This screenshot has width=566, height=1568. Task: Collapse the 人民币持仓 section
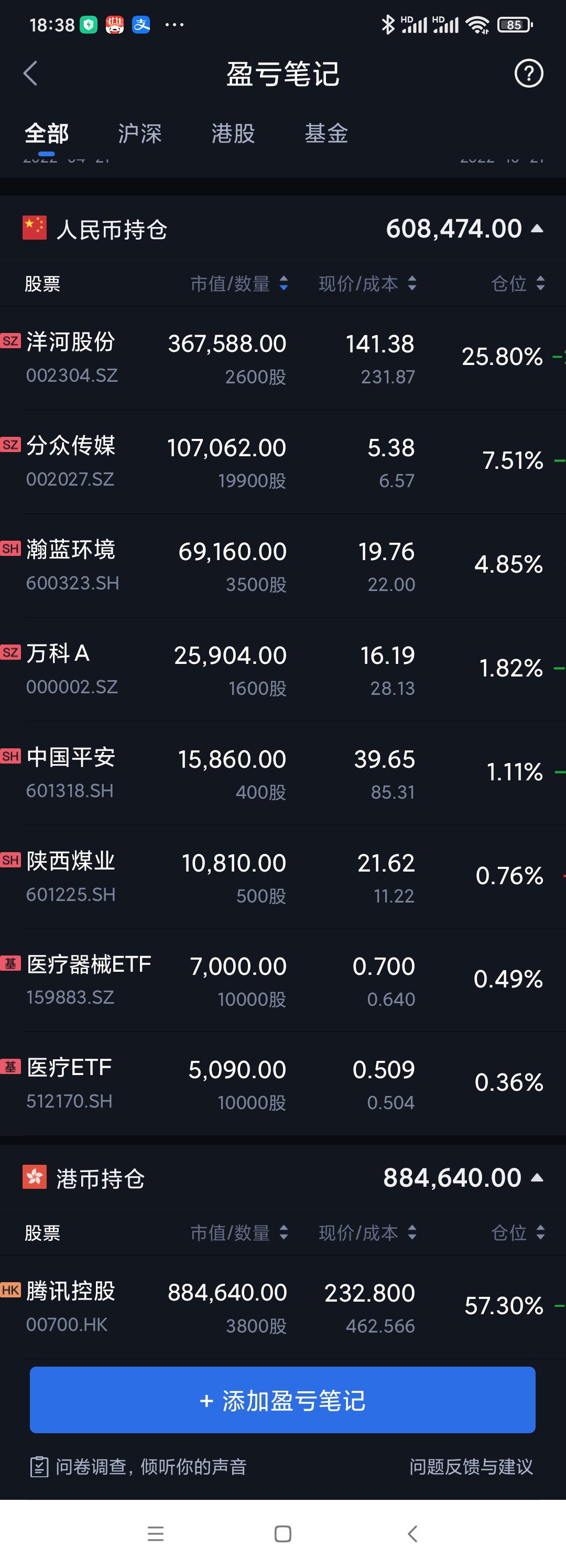(x=536, y=229)
